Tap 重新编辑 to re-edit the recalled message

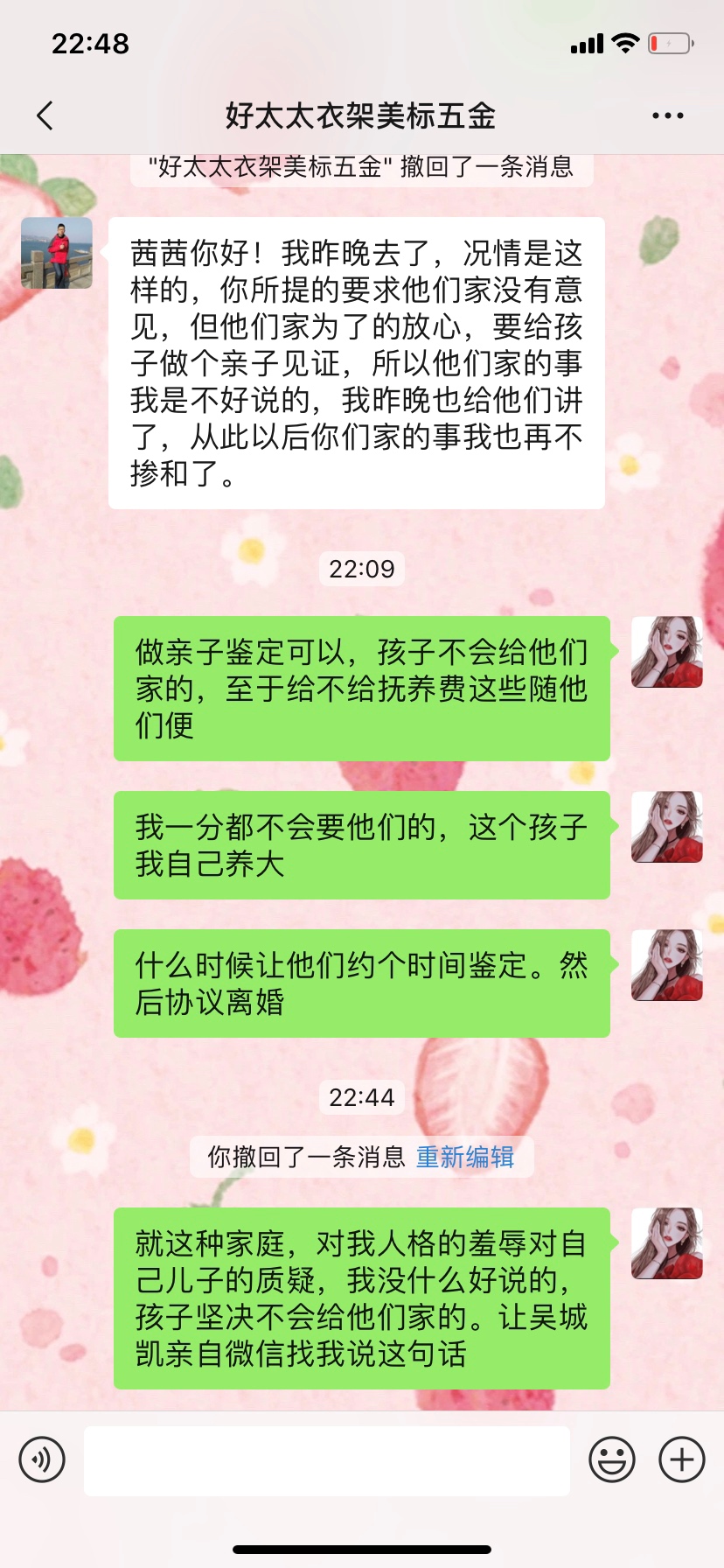point(464,1157)
